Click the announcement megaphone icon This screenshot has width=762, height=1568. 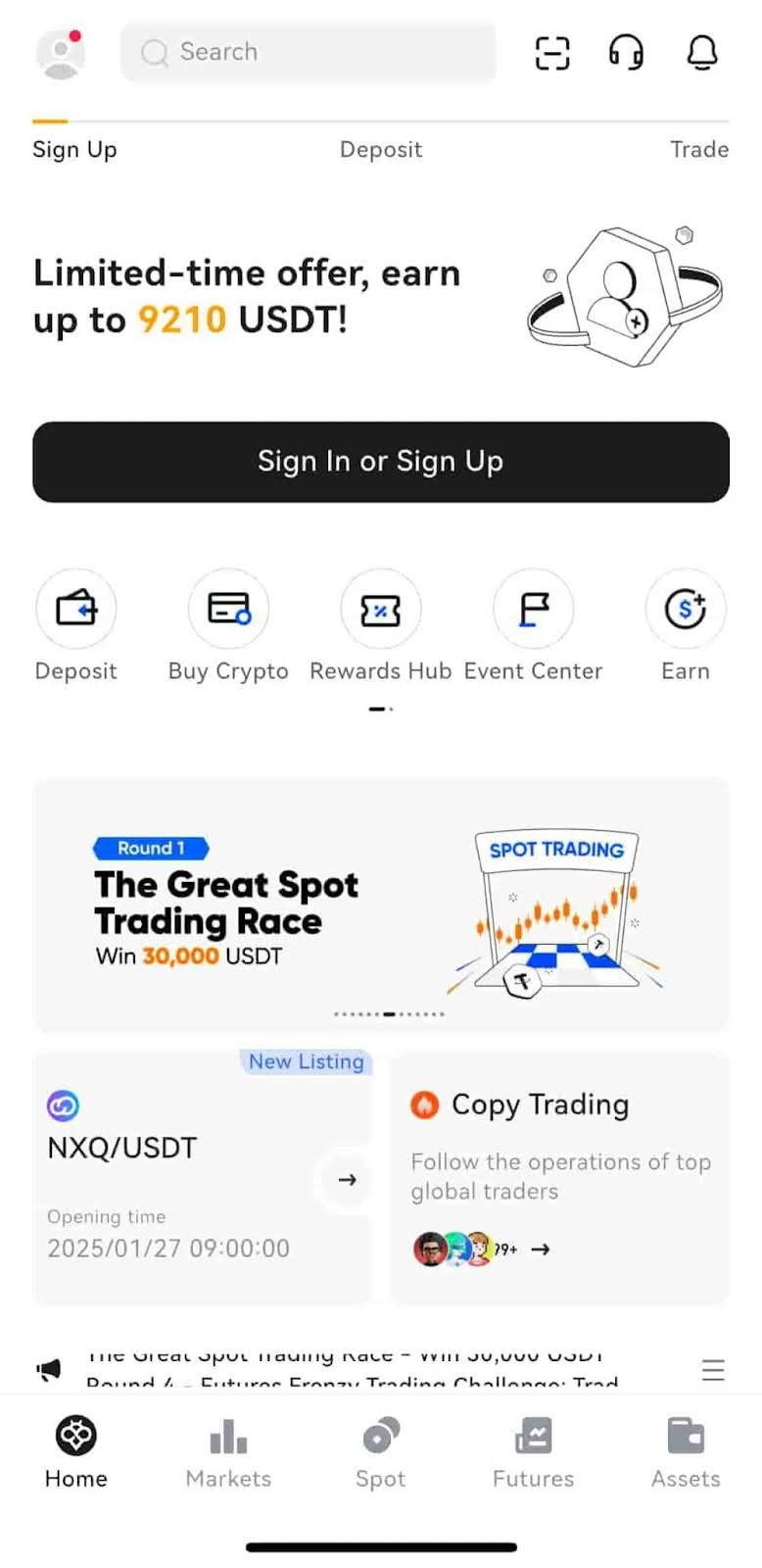click(49, 1369)
